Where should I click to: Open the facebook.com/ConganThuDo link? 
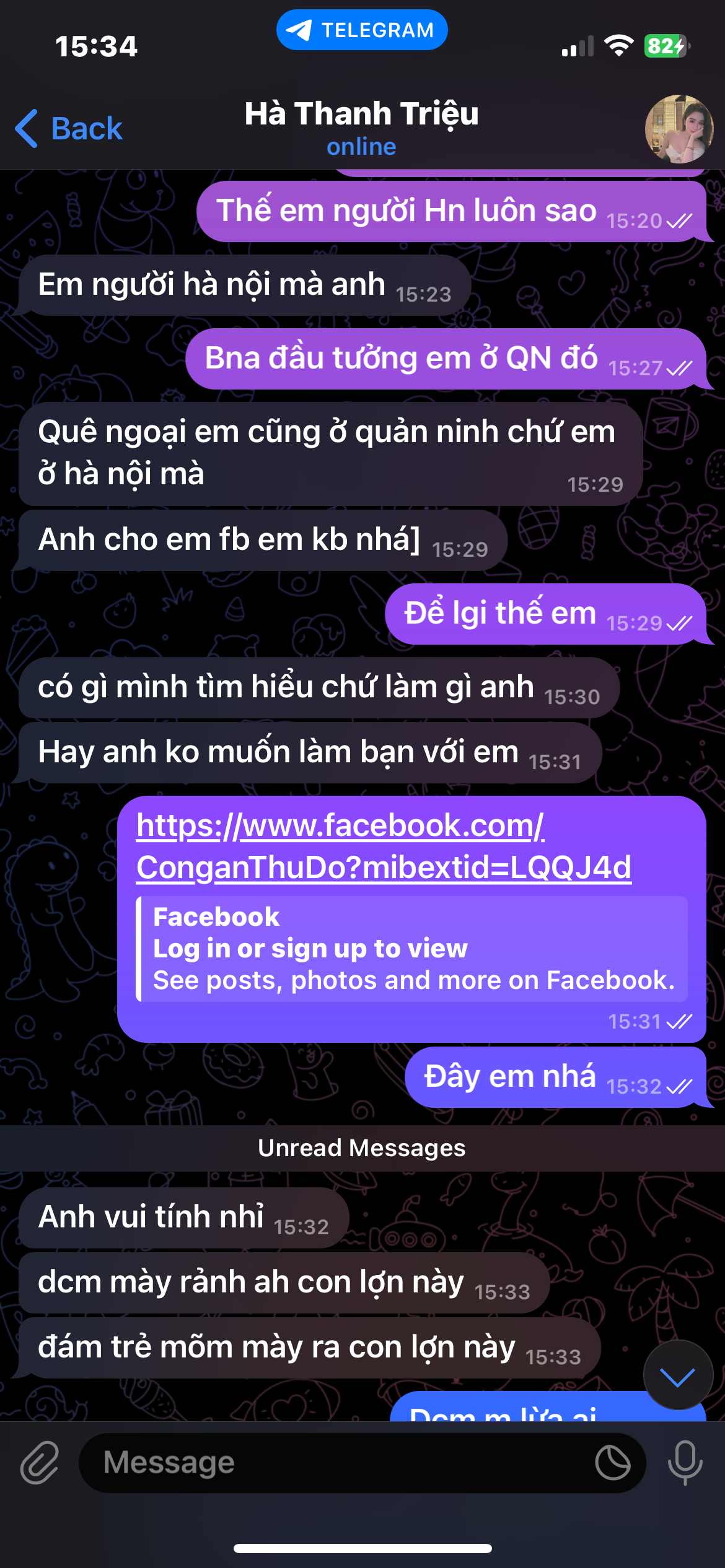383,846
